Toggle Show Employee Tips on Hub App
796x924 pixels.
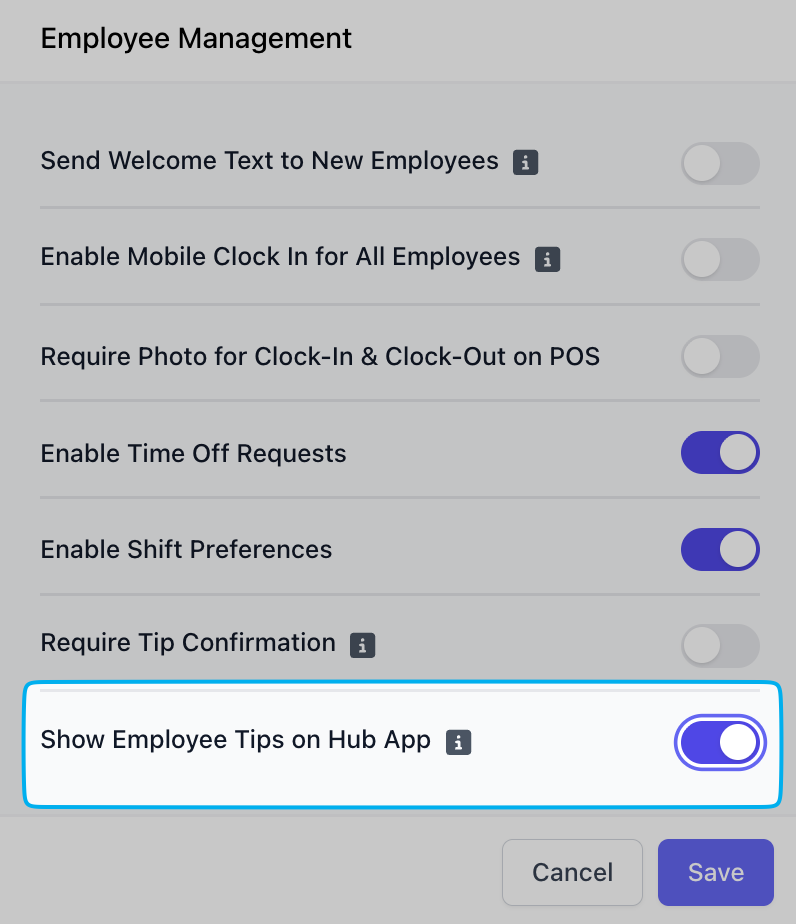(720, 743)
